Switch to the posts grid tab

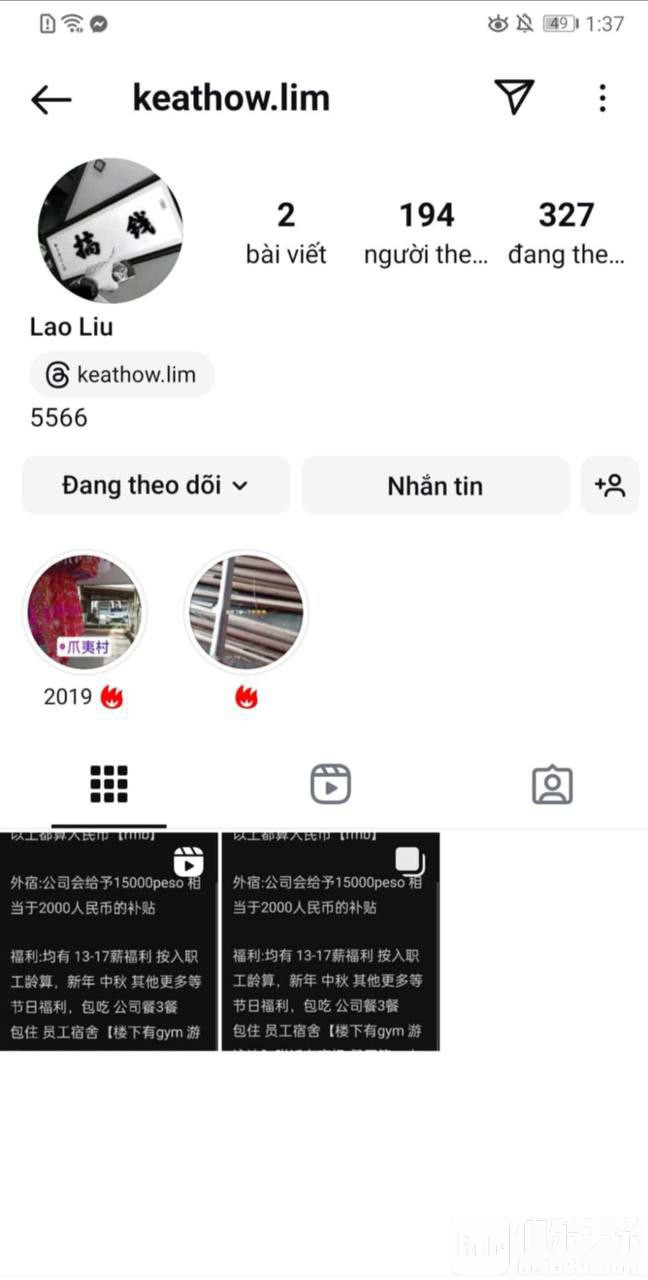coord(109,785)
